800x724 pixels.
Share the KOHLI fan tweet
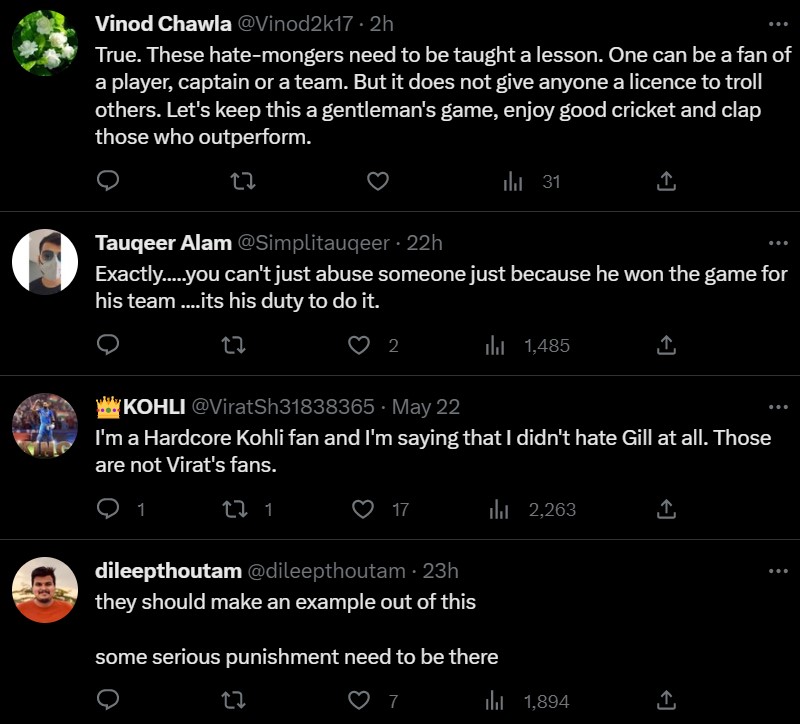tap(666, 509)
